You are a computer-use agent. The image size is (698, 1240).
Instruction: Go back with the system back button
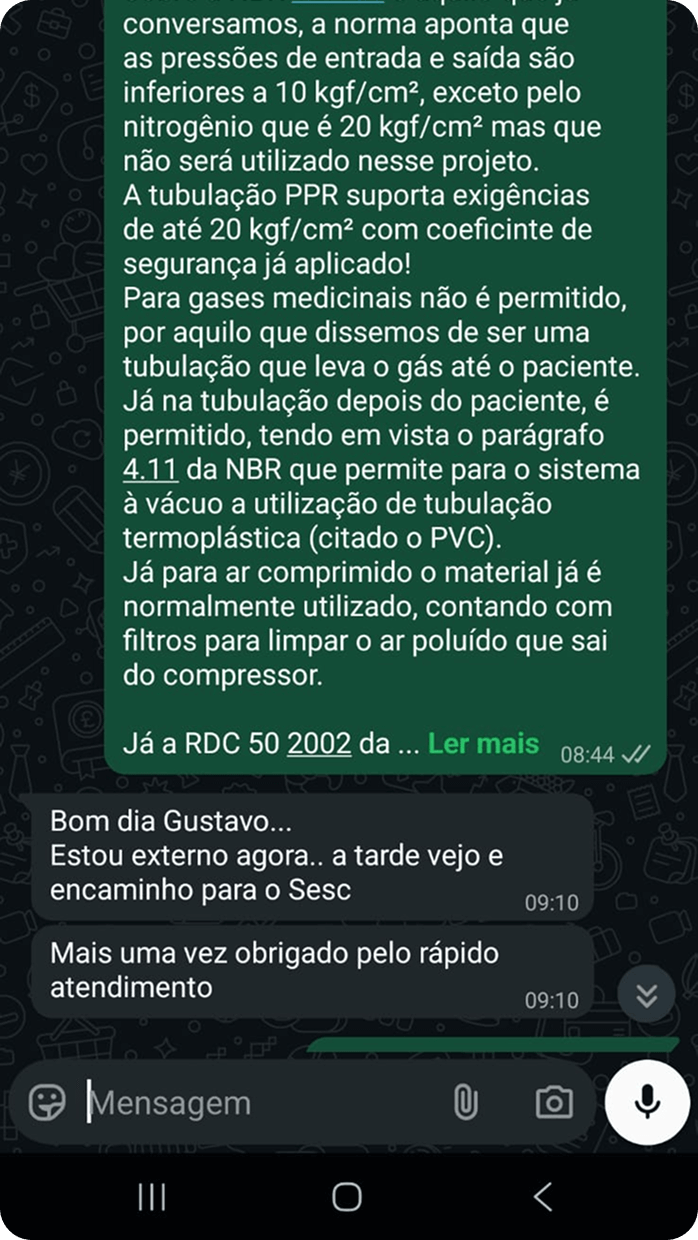tap(543, 1196)
